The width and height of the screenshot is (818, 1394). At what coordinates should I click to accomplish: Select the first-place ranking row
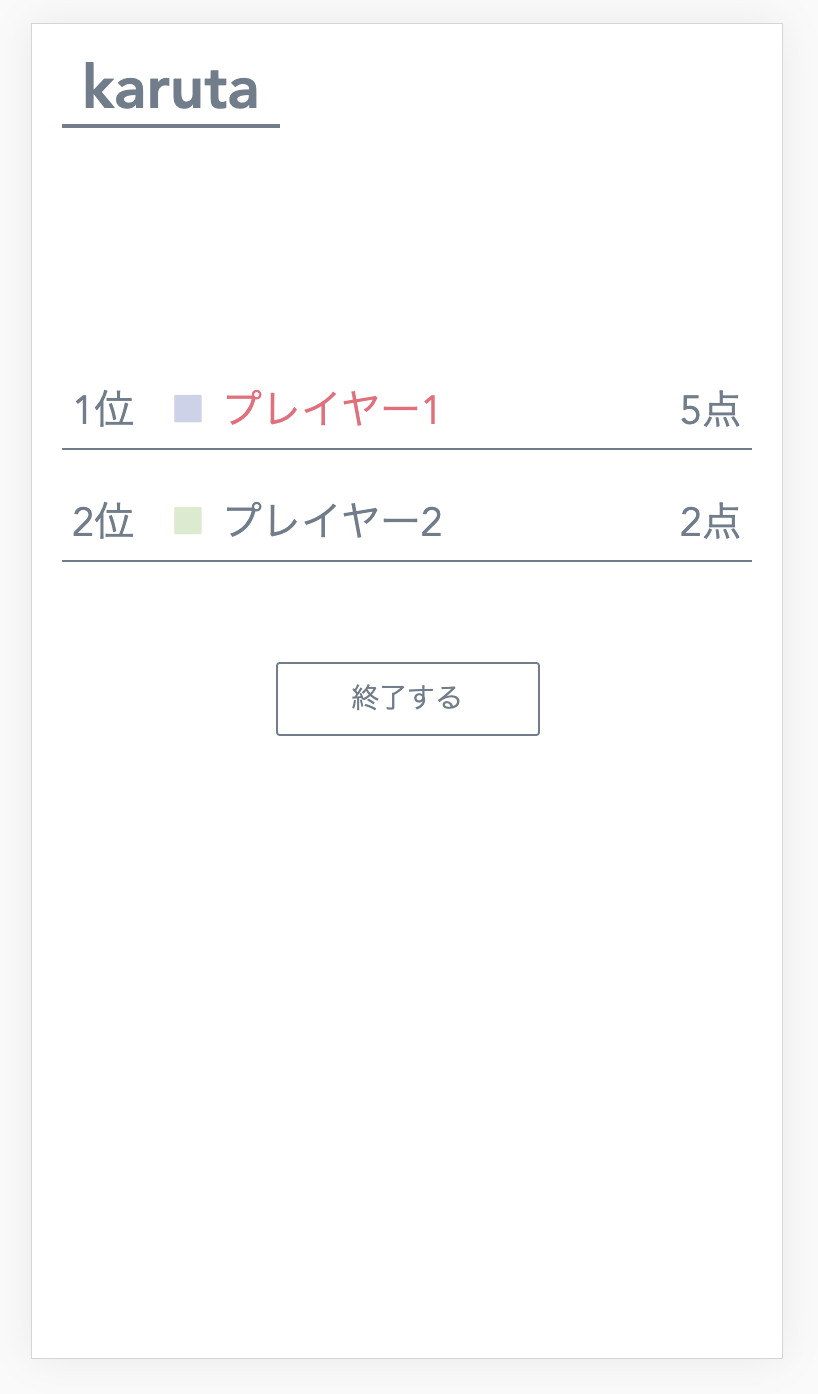click(x=407, y=410)
